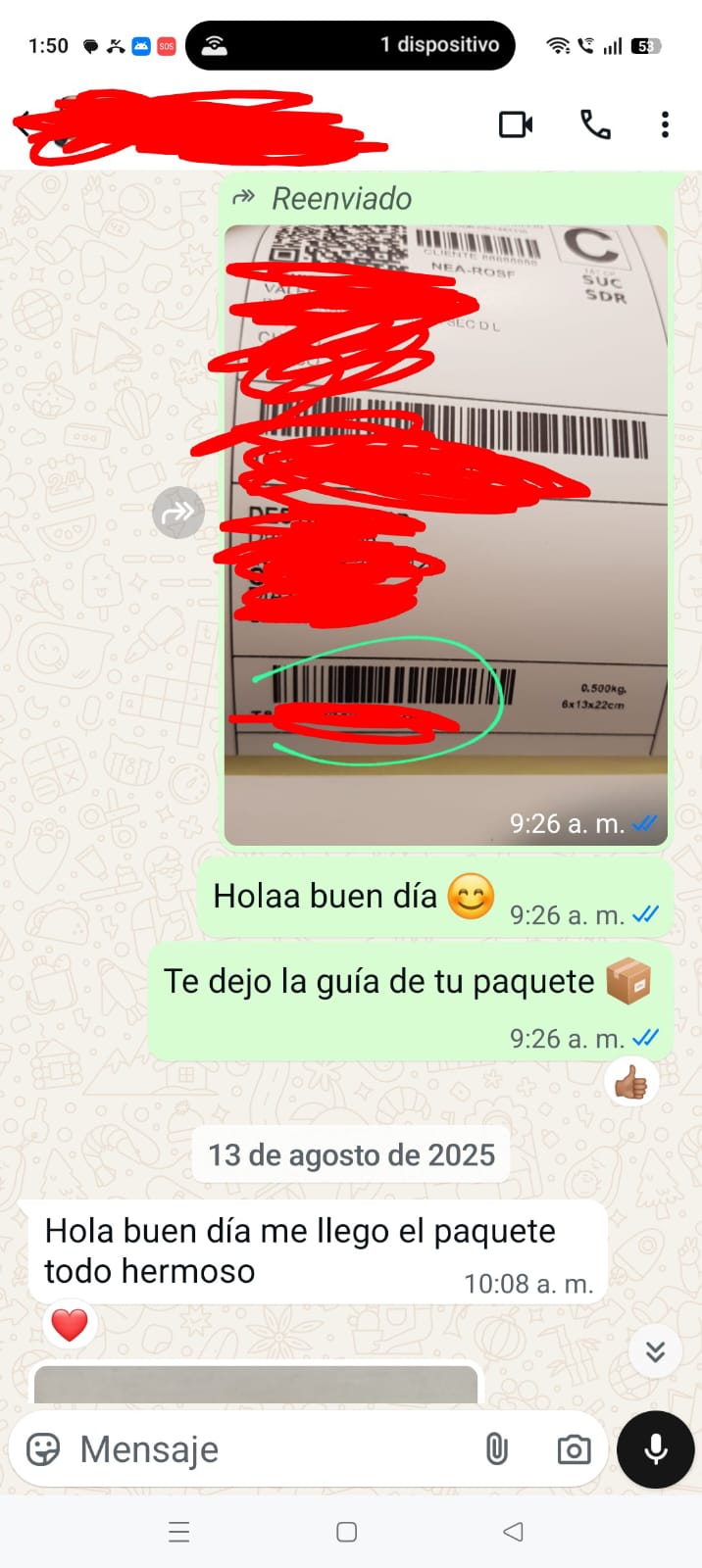Type in the Mensaje text field
The width and height of the screenshot is (702, 1568).
coord(275,1449)
